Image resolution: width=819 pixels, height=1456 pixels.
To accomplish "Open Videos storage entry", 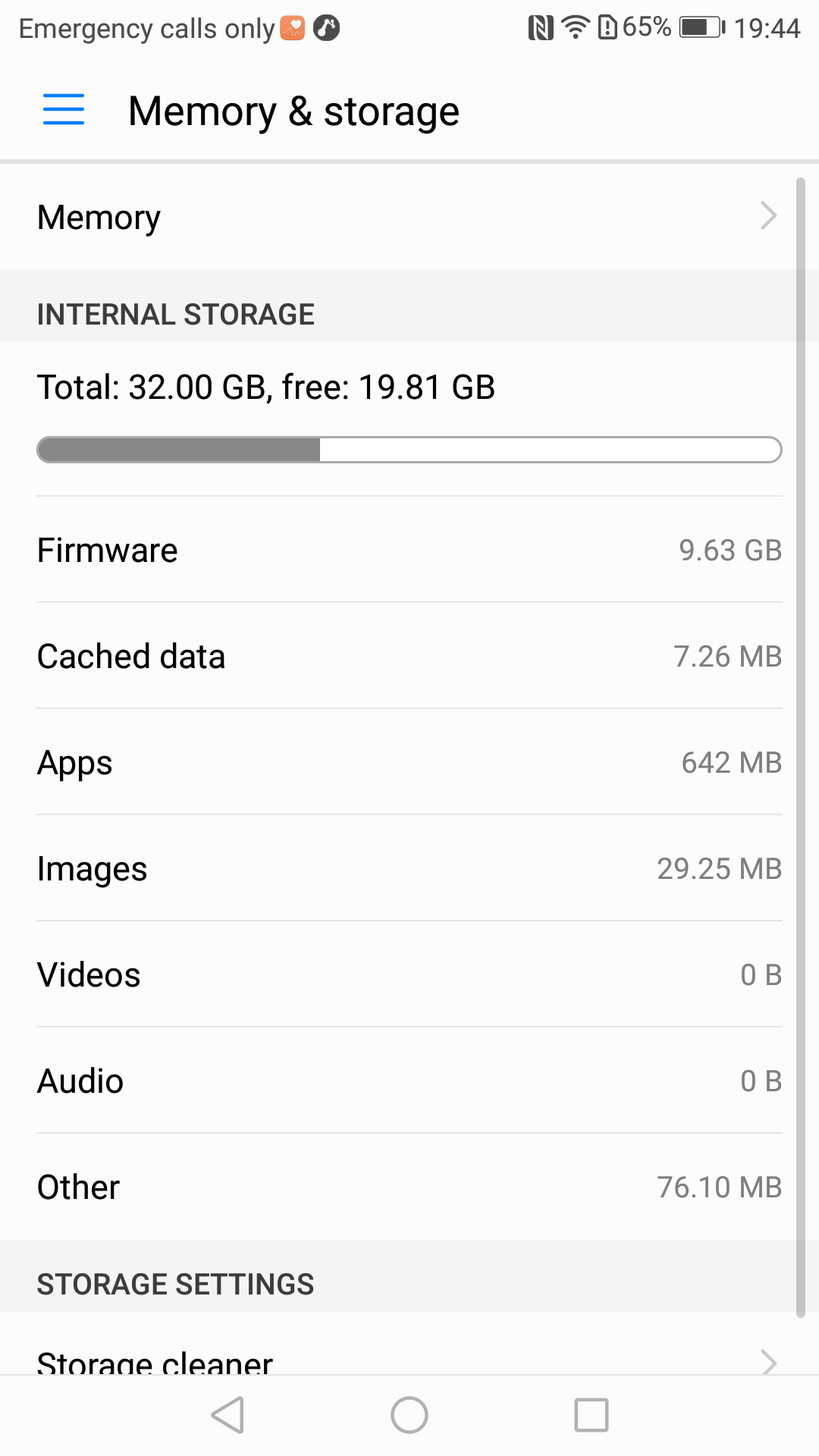I will 409,974.
